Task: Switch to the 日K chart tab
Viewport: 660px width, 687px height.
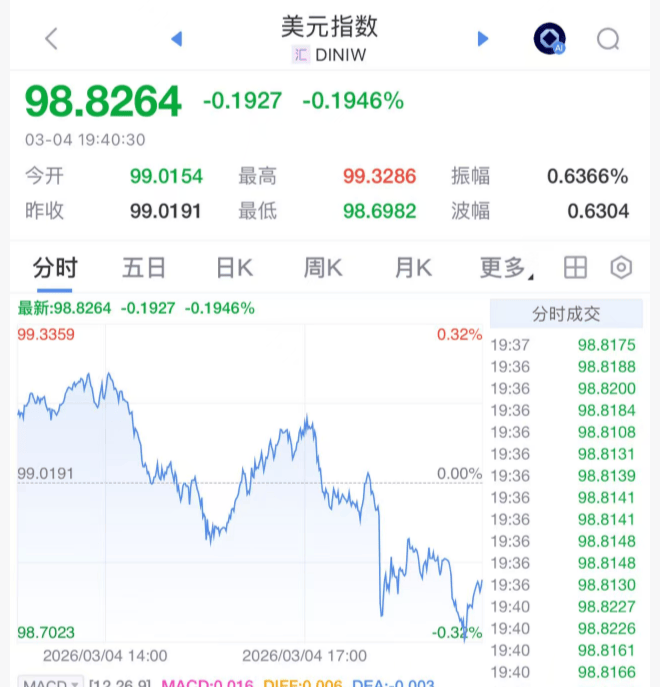Action: click(x=234, y=268)
